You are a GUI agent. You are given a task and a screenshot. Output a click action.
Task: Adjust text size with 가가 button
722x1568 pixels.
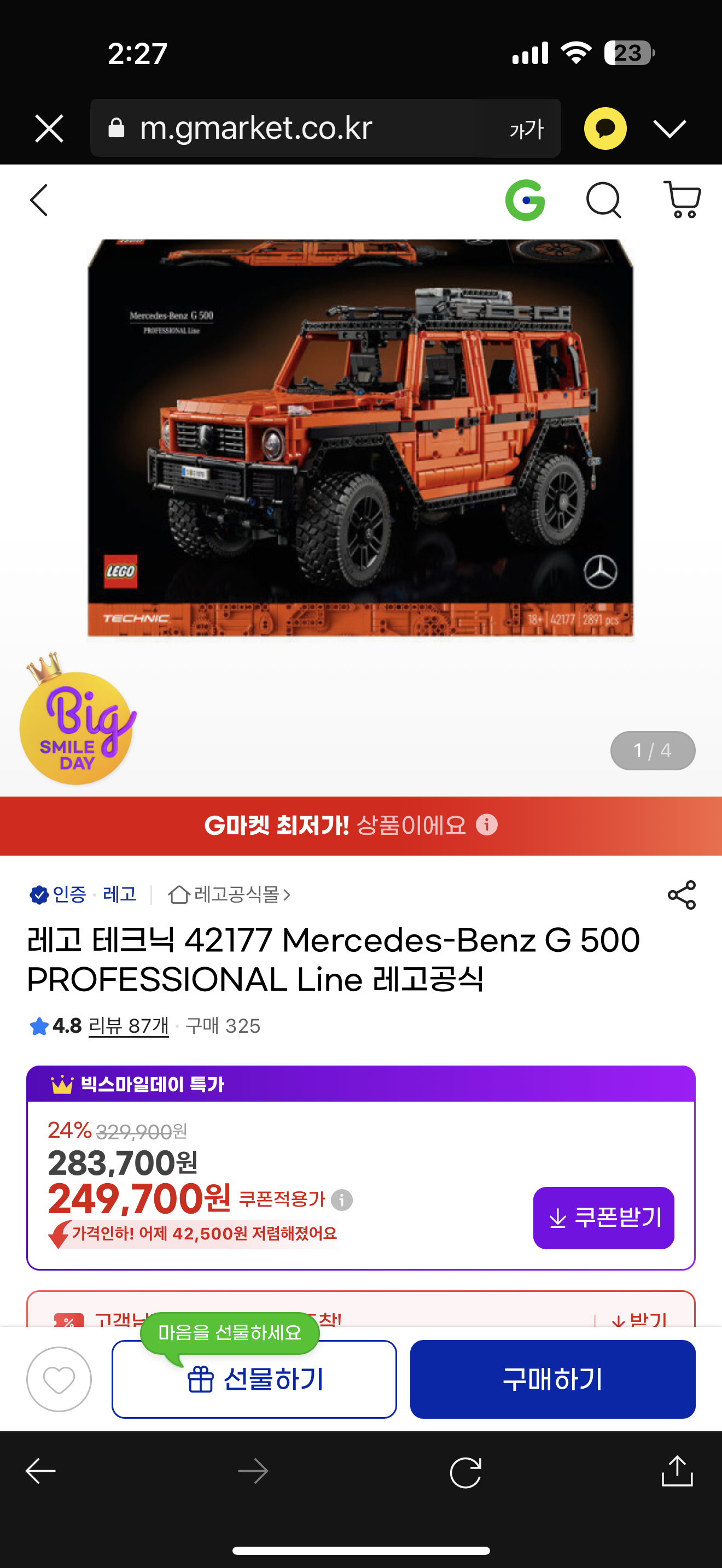coord(526,129)
